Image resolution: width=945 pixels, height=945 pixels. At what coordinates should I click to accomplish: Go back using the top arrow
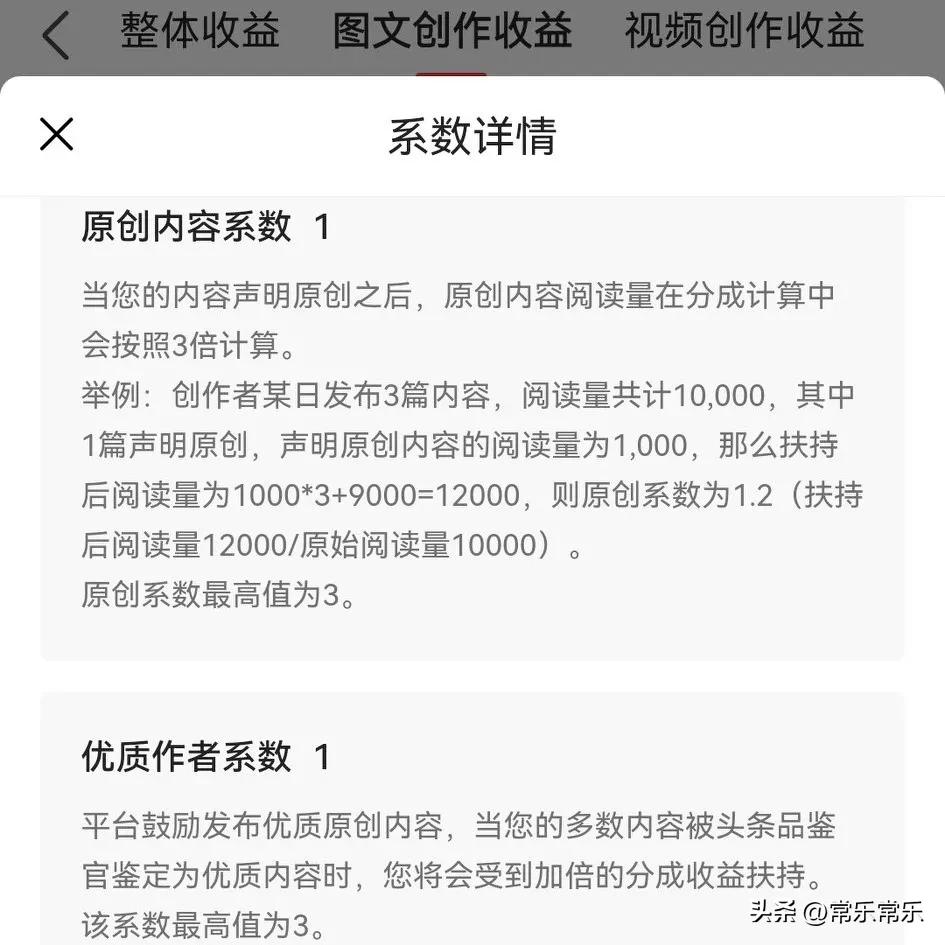point(56,35)
